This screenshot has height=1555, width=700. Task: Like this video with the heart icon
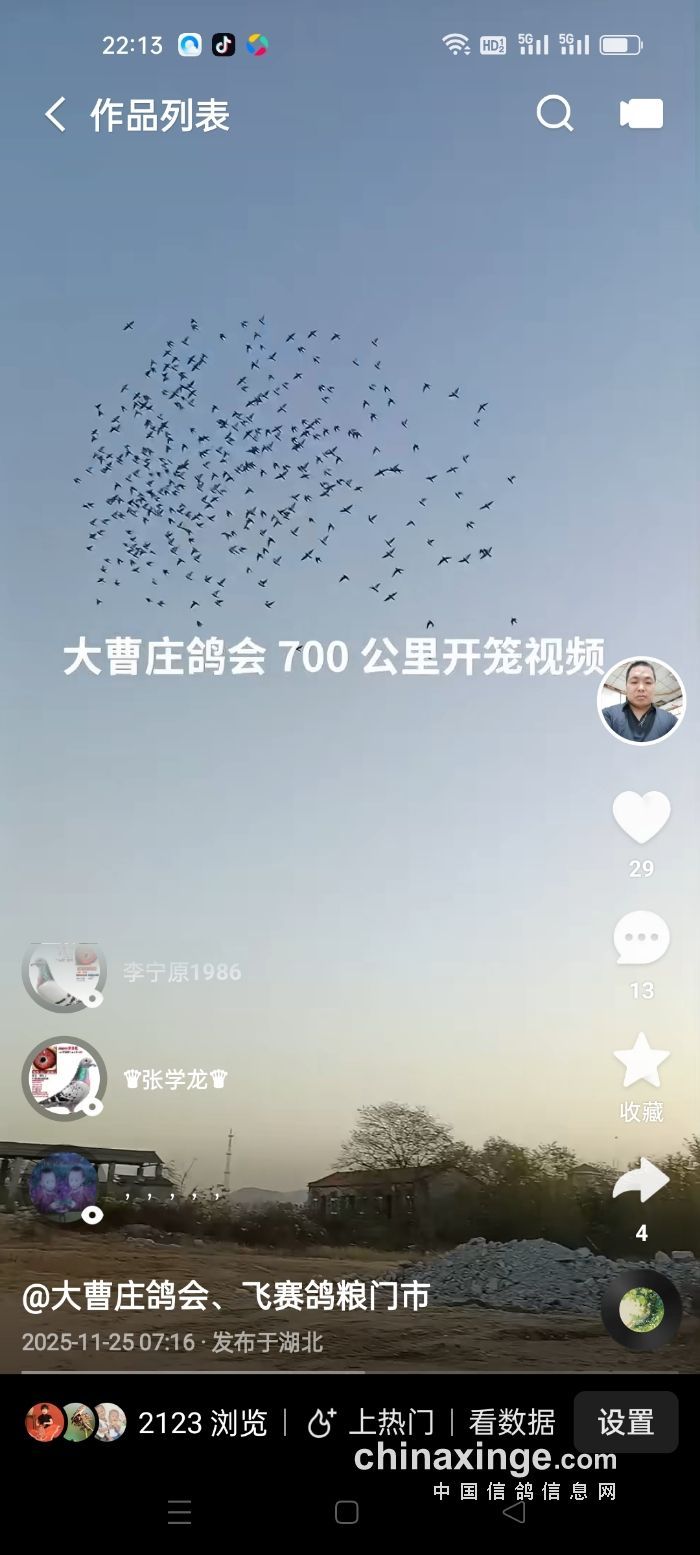tap(641, 818)
